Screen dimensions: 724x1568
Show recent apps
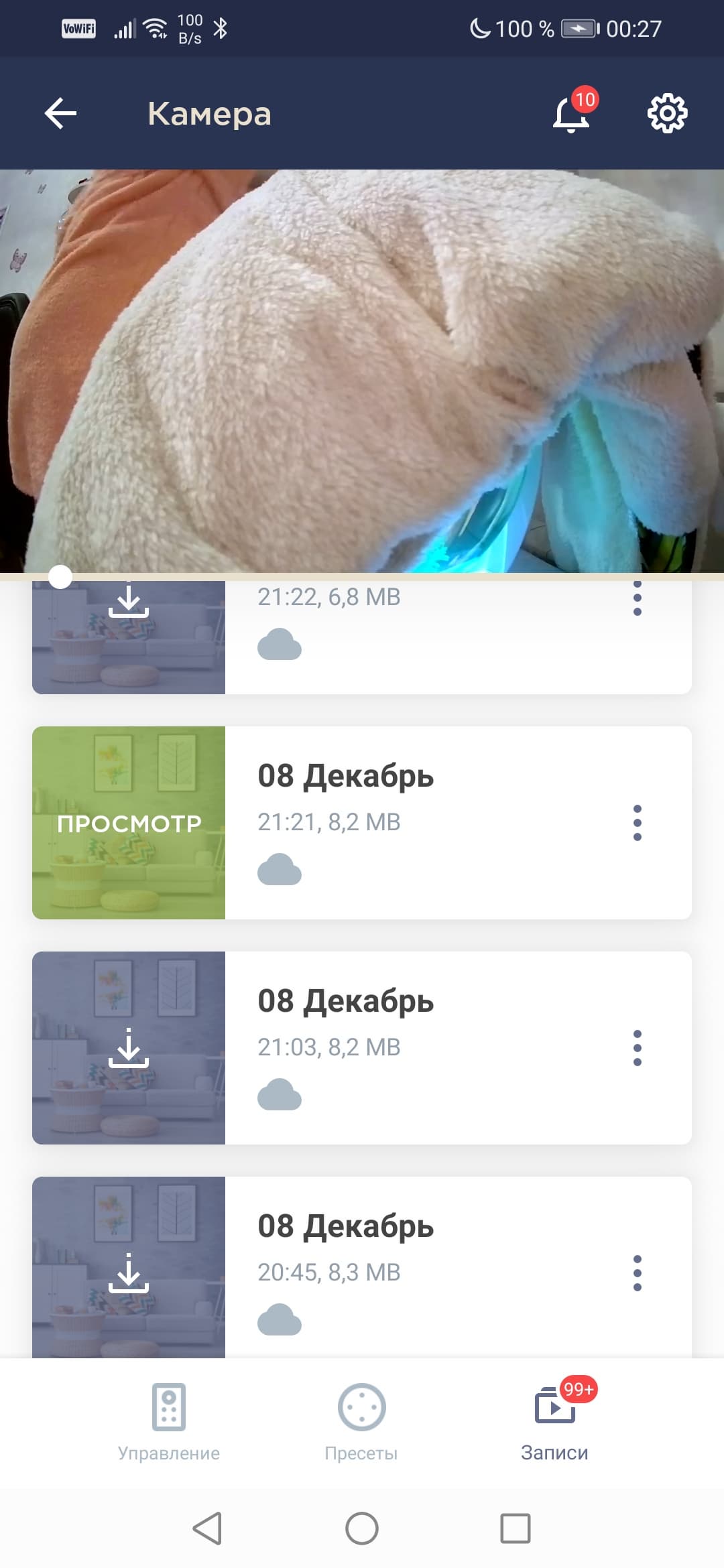click(x=516, y=1528)
